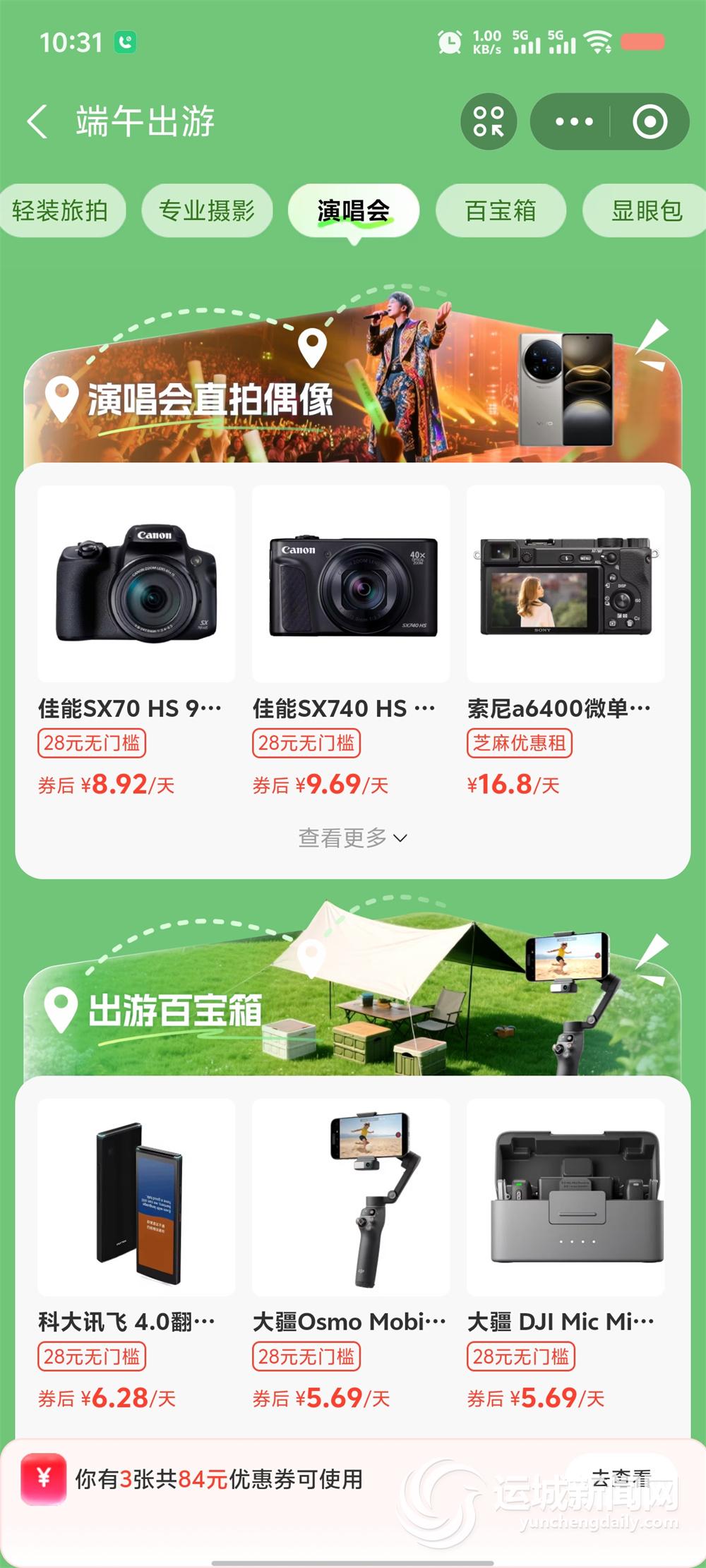
Task: Expand 查看更多 in concert section
Action: click(352, 838)
